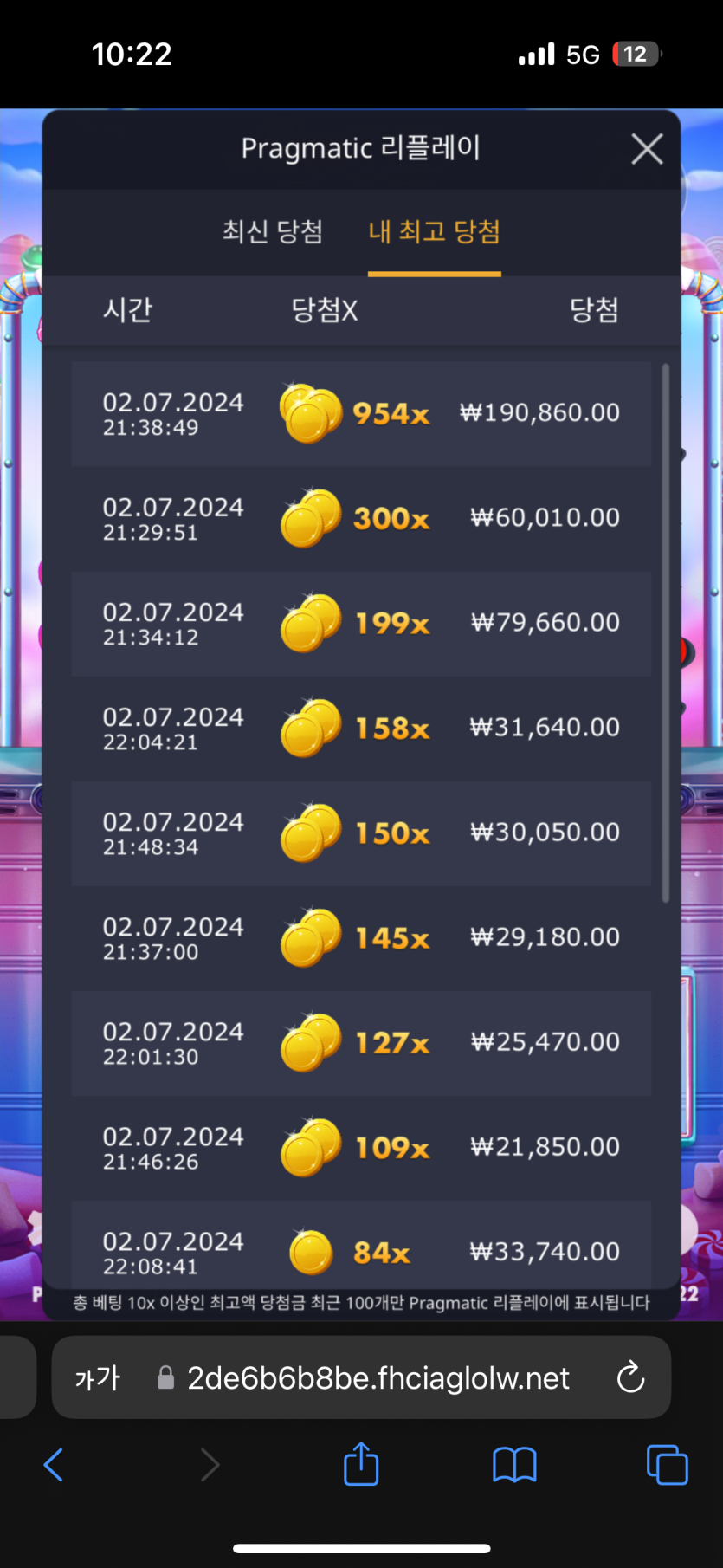Open Safari bookmarks
723x1568 pixels.
[514, 1465]
